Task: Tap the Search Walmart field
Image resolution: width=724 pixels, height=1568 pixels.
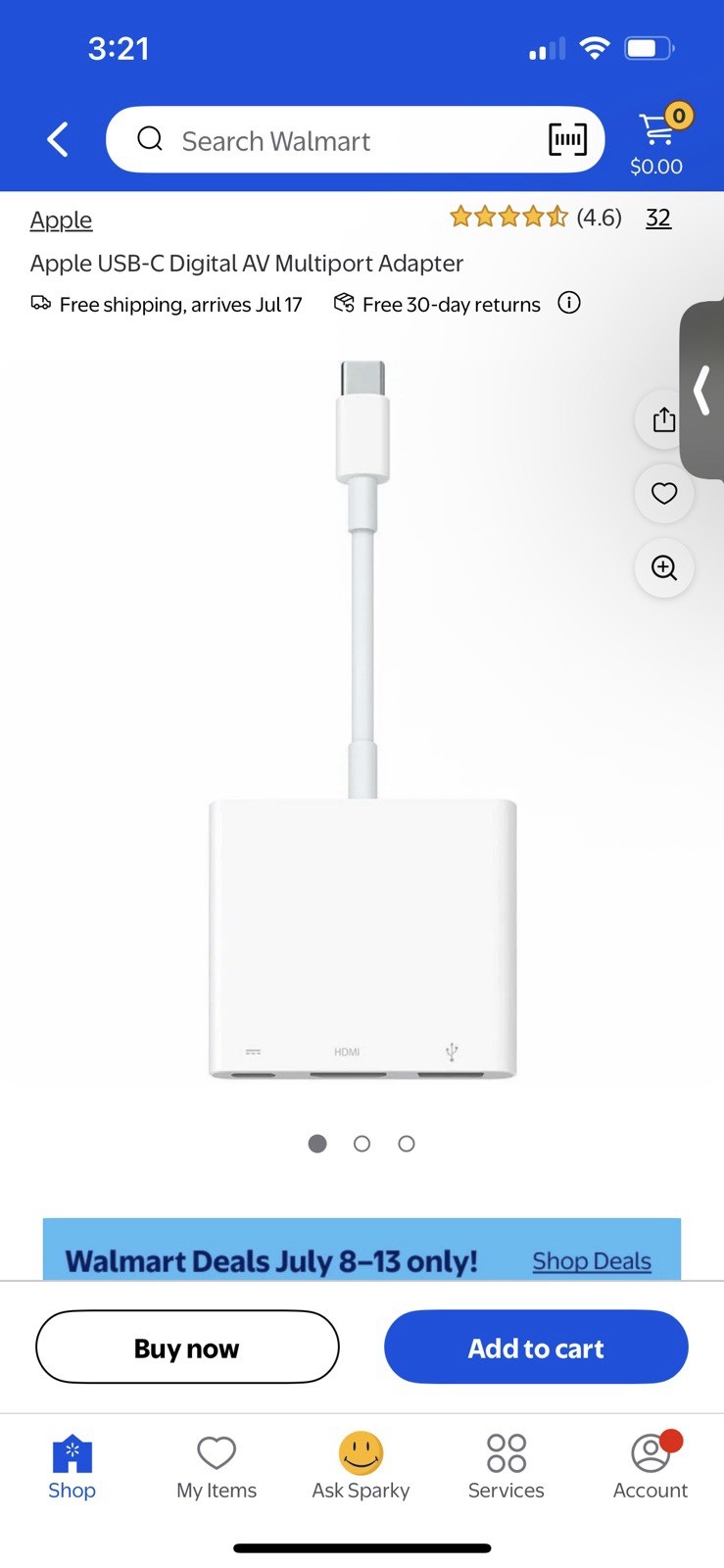Action: point(333,140)
